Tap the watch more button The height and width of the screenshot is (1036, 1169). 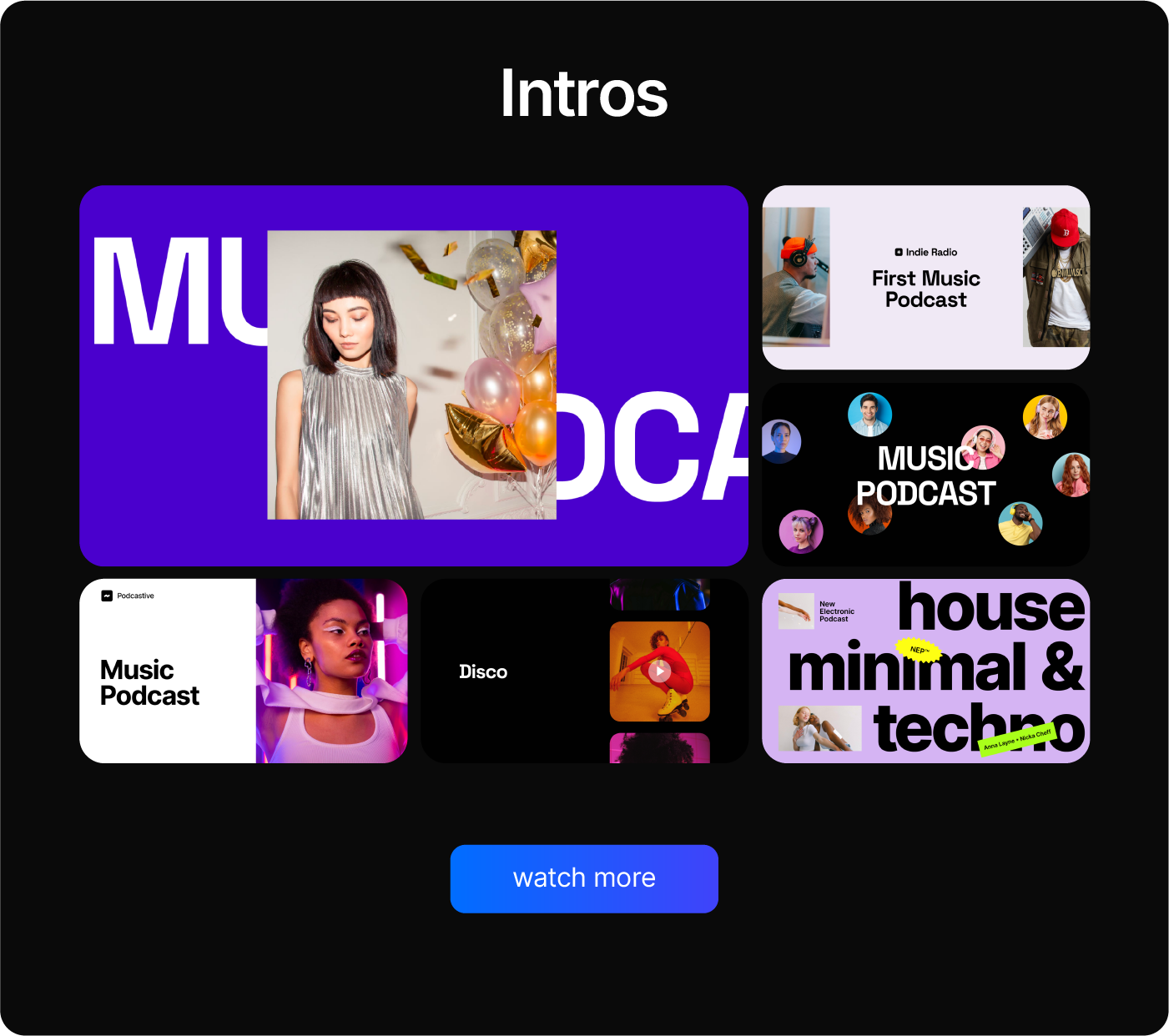click(584, 878)
